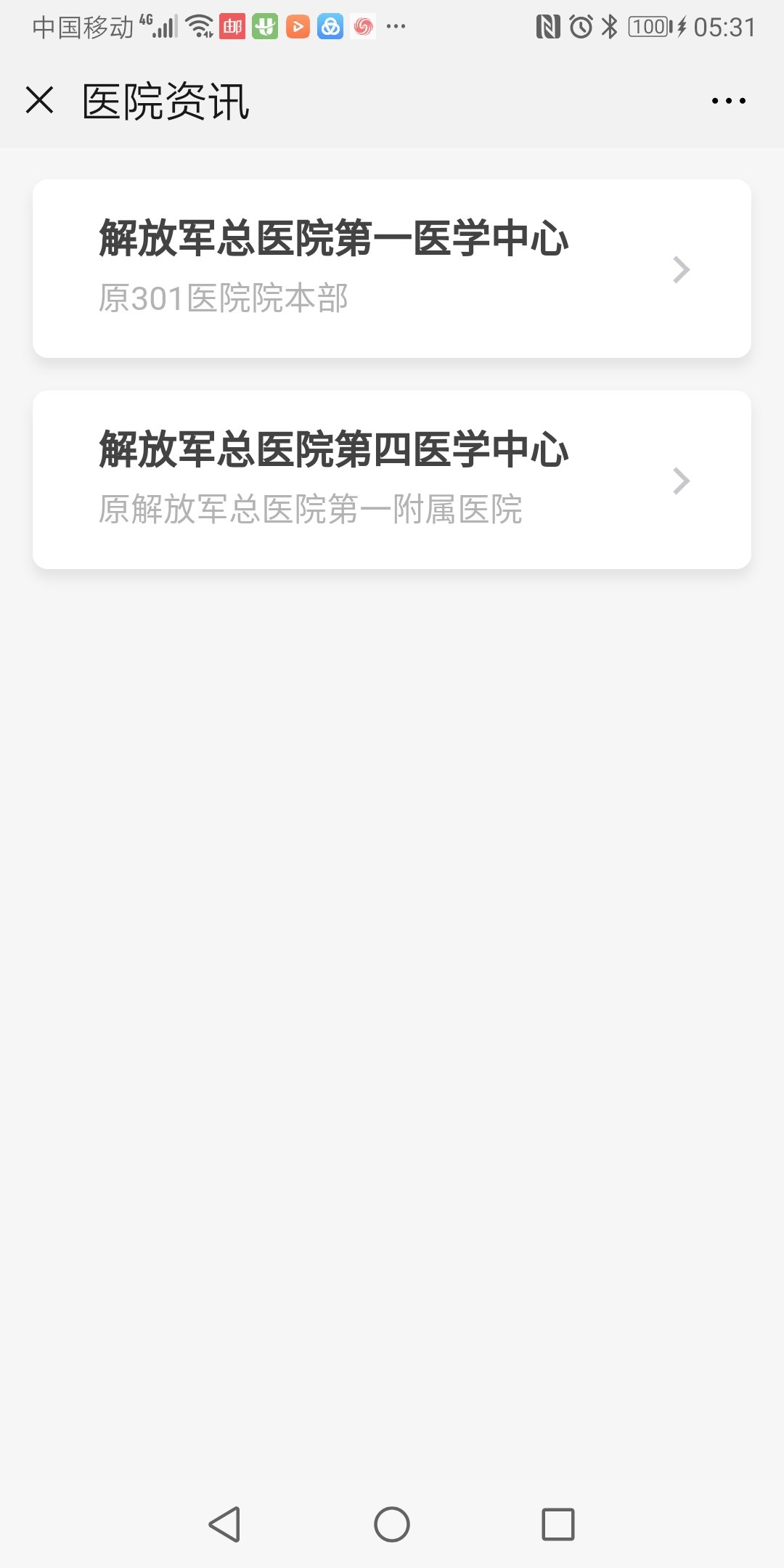Tap the system back button
Screen dimensions: 784x1568
[x=225, y=1524]
